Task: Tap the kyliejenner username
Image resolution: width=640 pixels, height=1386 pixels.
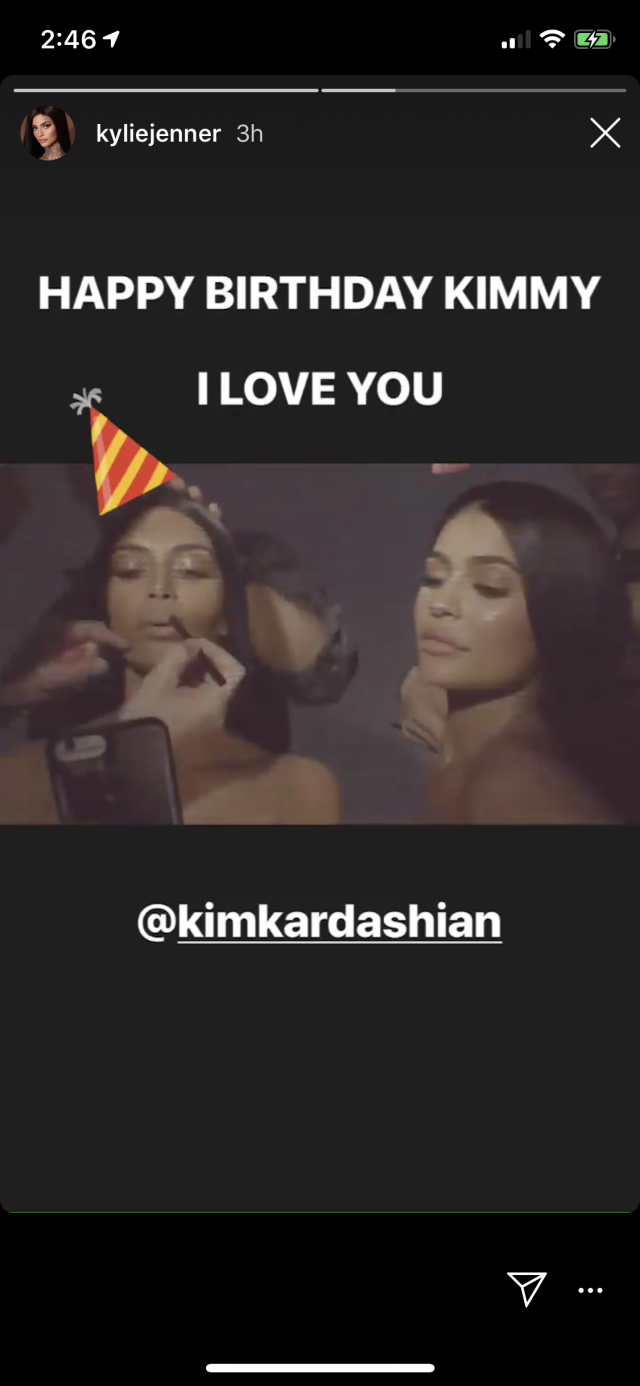Action: point(158,133)
